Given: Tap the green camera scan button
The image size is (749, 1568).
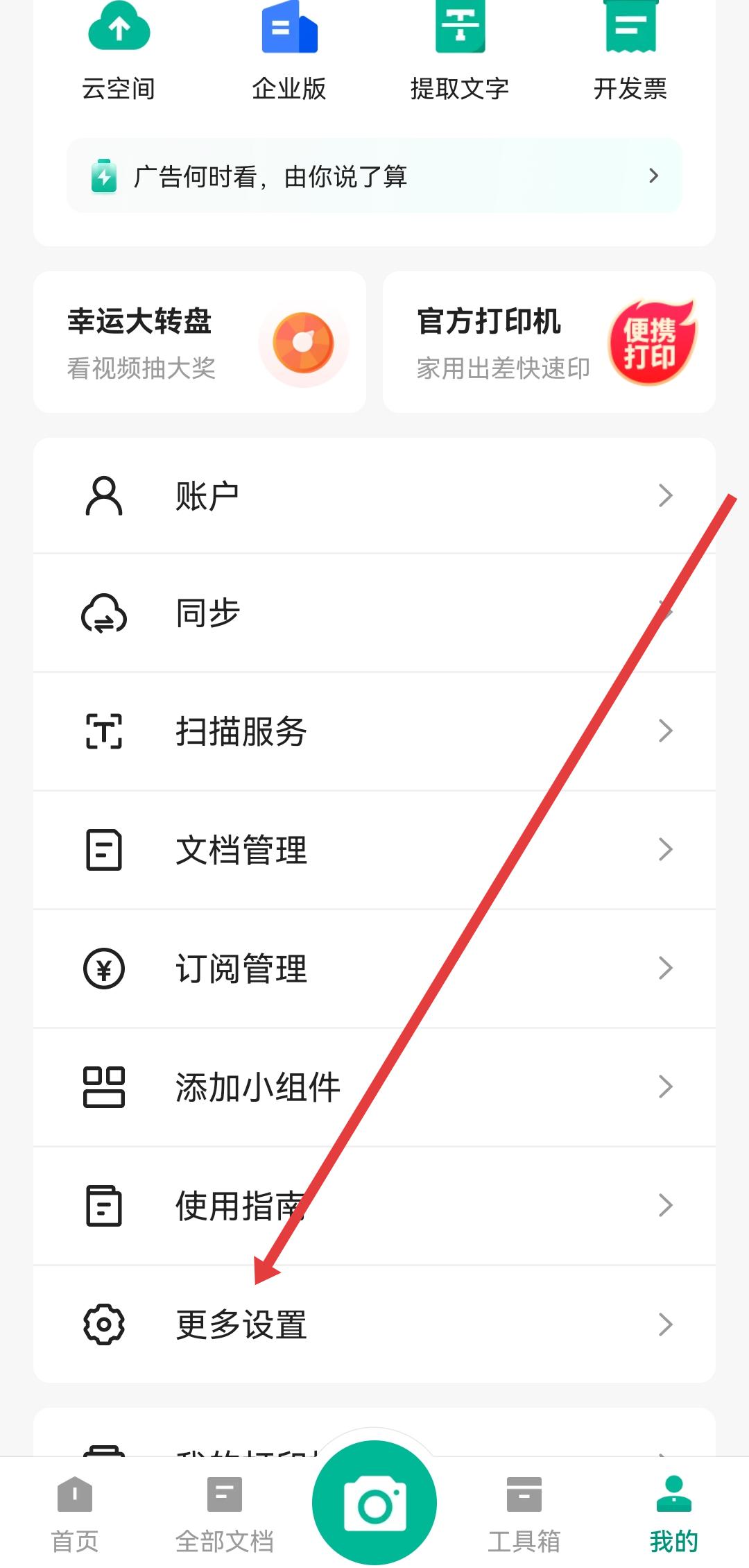Looking at the screenshot, I should (374, 1503).
